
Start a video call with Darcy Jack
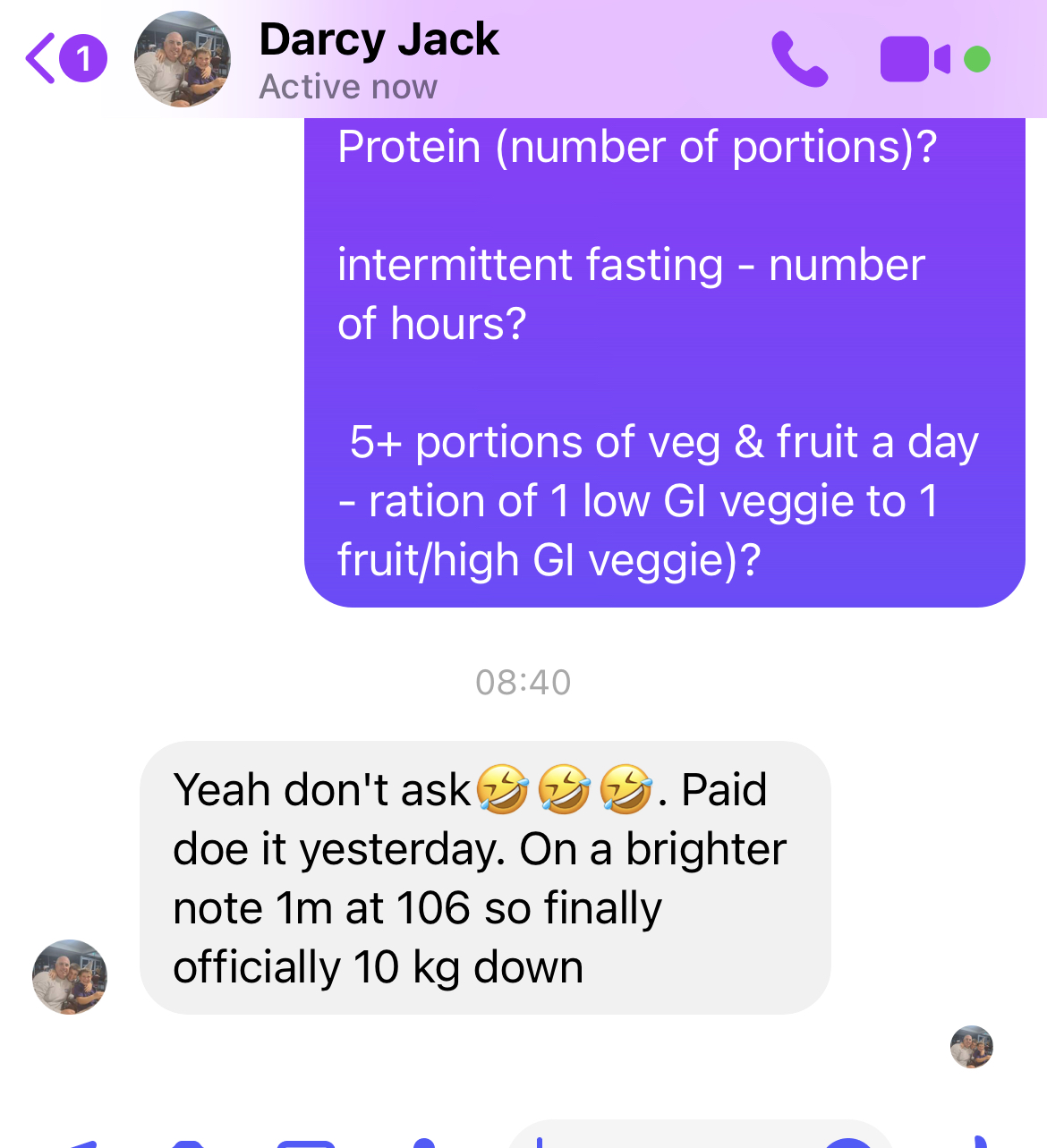click(915, 59)
